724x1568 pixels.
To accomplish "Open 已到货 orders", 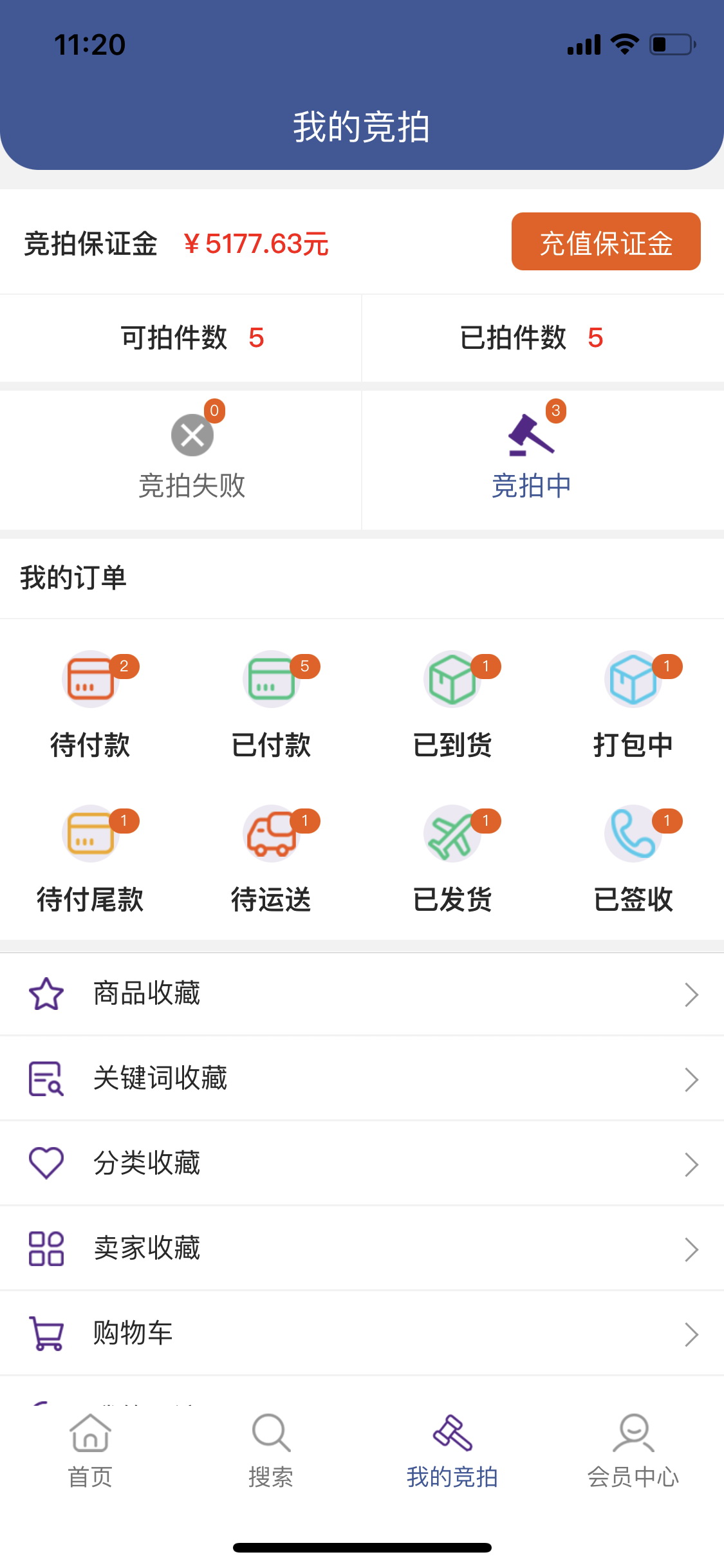I will [452, 705].
